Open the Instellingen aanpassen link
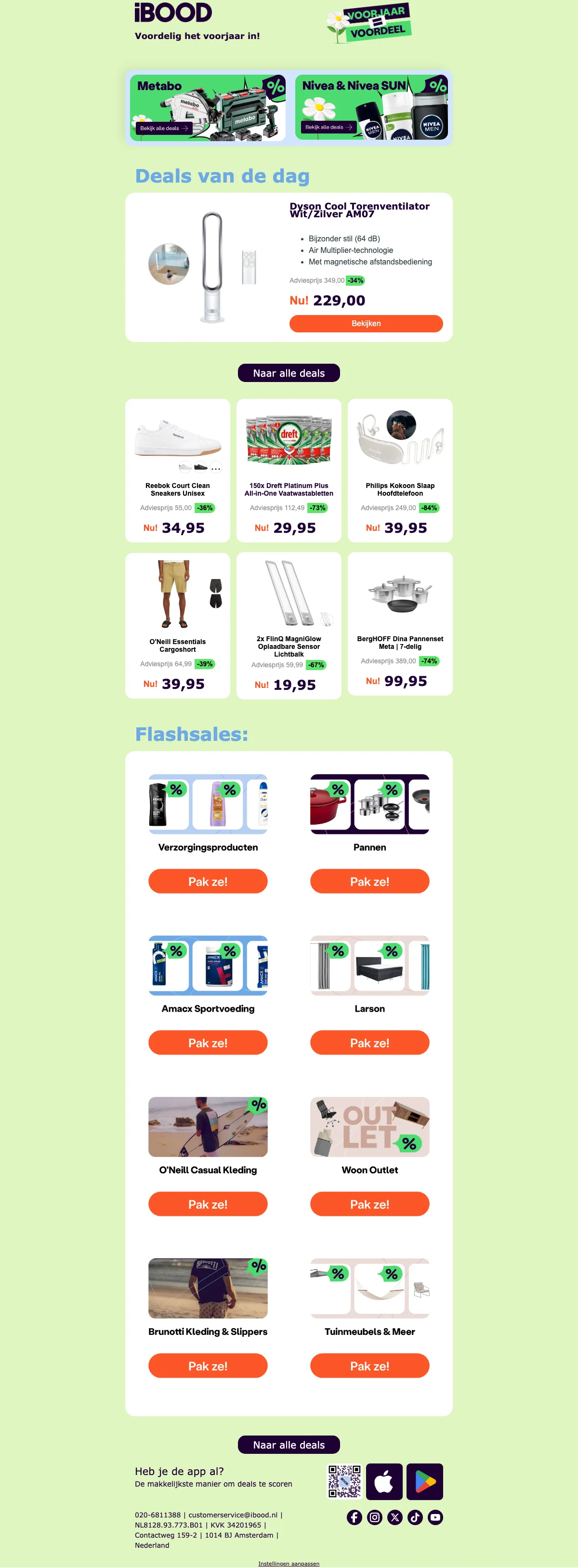578x1568 pixels. (x=289, y=1563)
